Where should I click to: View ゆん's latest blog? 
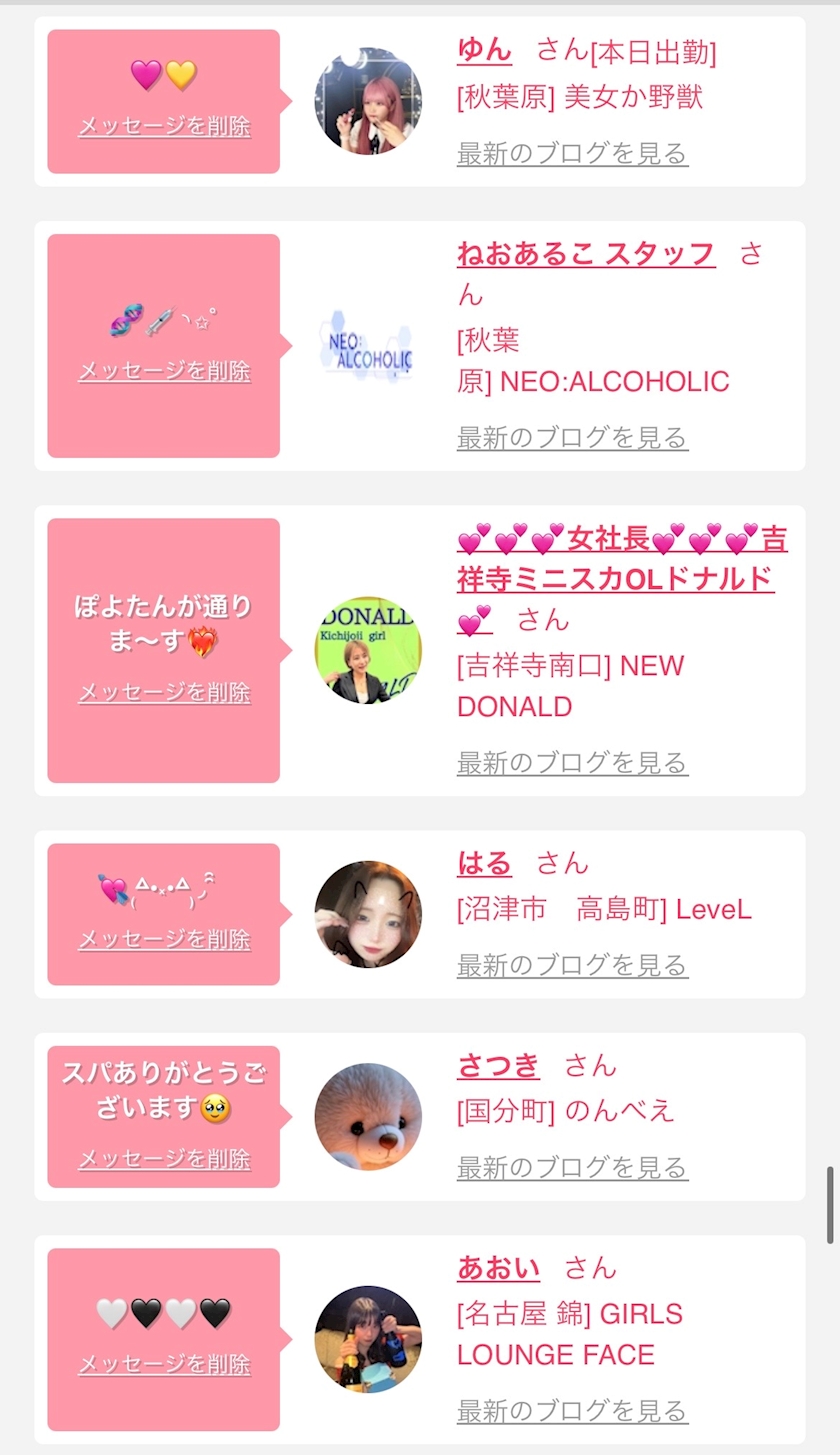pyautogui.click(x=572, y=154)
